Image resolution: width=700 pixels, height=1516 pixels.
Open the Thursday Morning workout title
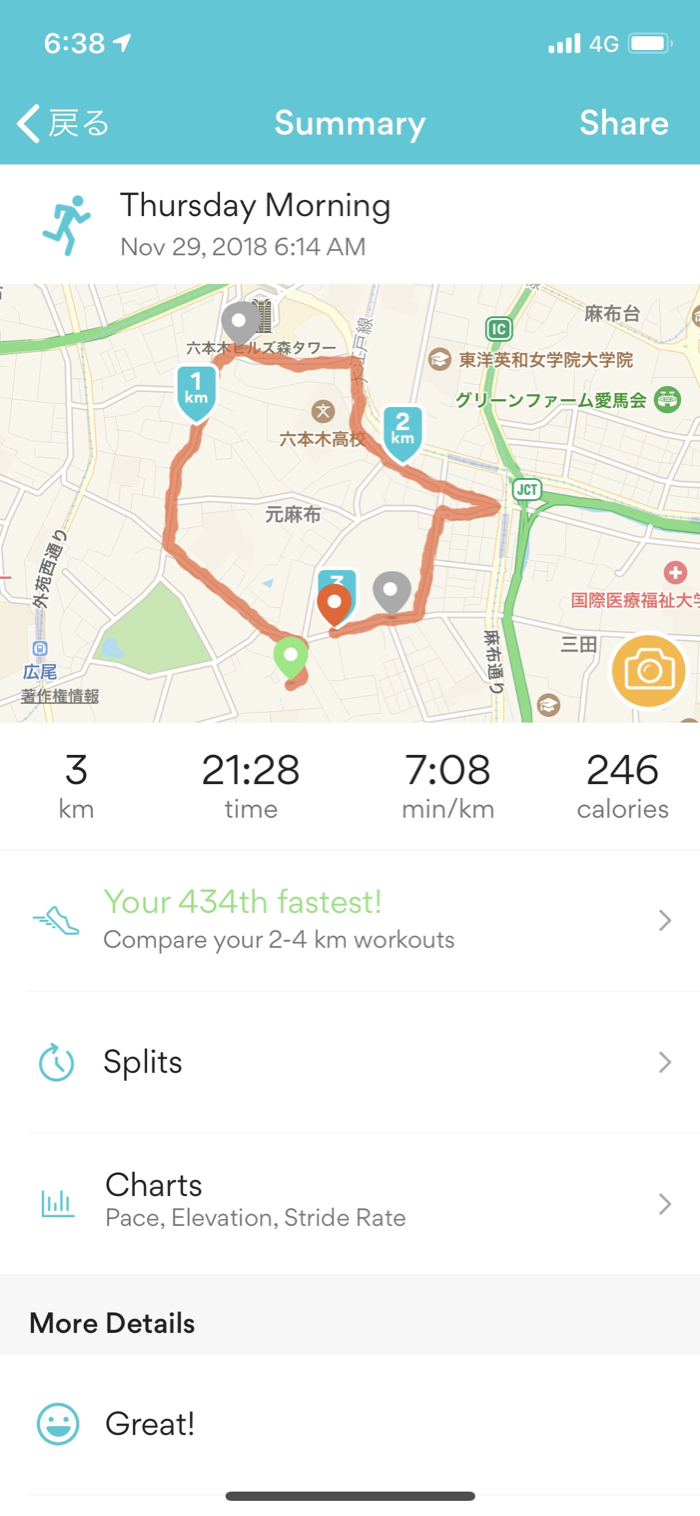pyautogui.click(x=255, y=206)
